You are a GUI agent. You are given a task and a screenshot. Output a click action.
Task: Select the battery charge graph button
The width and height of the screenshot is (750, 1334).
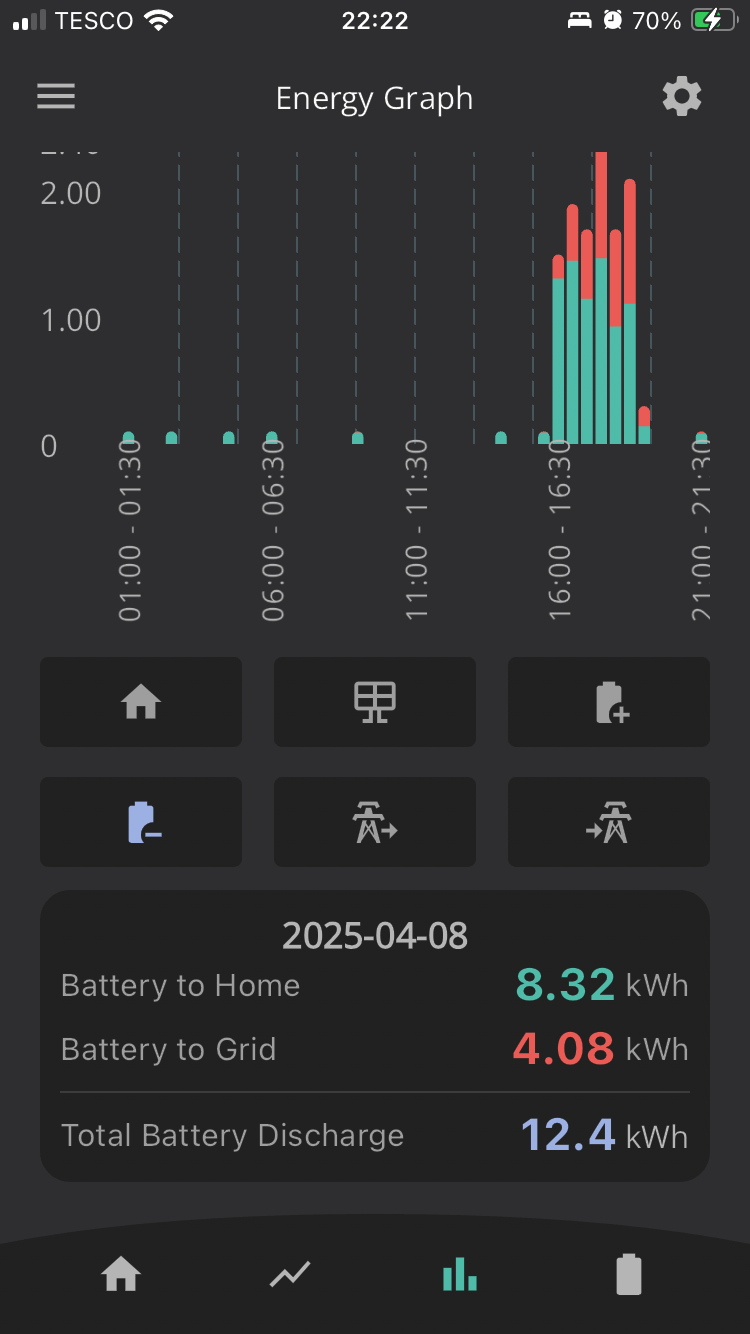[609, 702]
